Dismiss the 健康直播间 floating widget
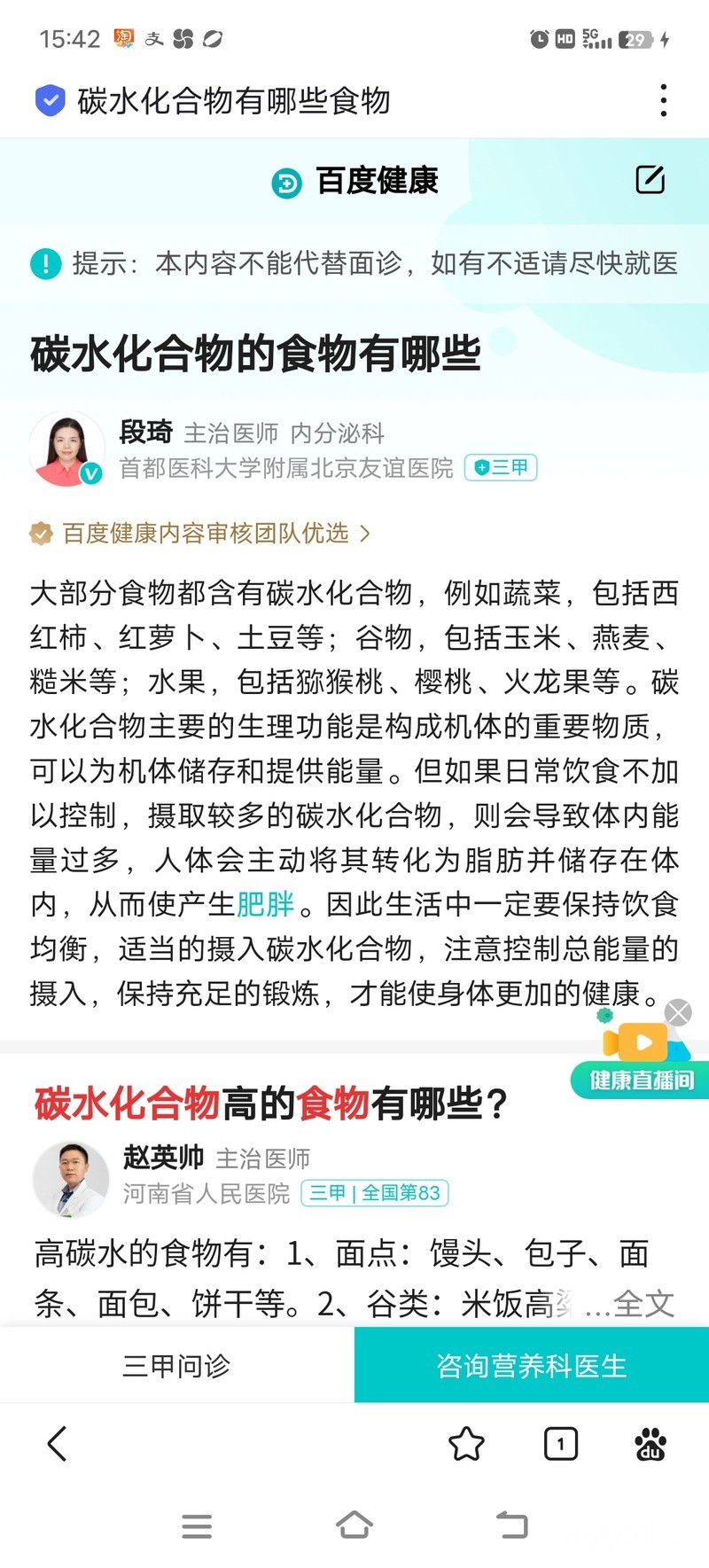The height and width of the screenshot is (1568, 709). tap(678, 1012)
